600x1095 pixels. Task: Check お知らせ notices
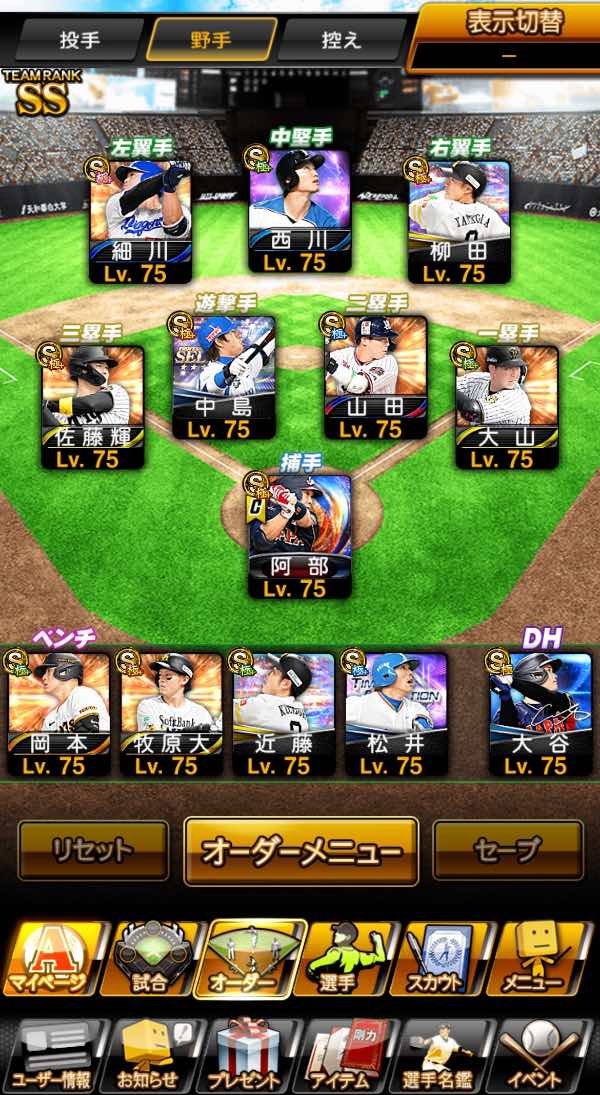pyautogui.click(x=150, y=1056)
